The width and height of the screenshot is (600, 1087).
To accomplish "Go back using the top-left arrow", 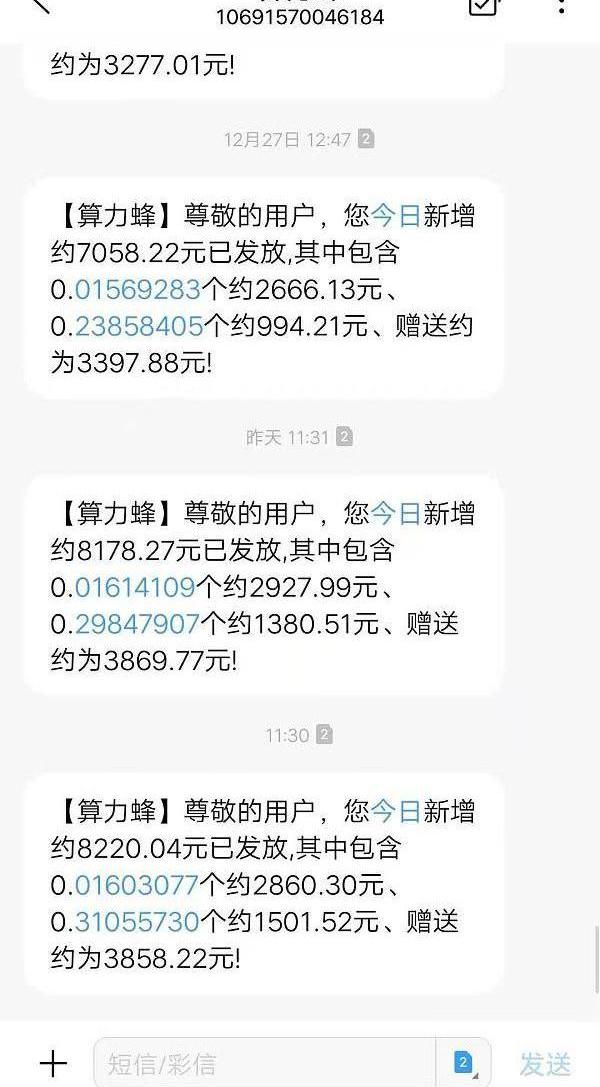I will tap(42, 6).
